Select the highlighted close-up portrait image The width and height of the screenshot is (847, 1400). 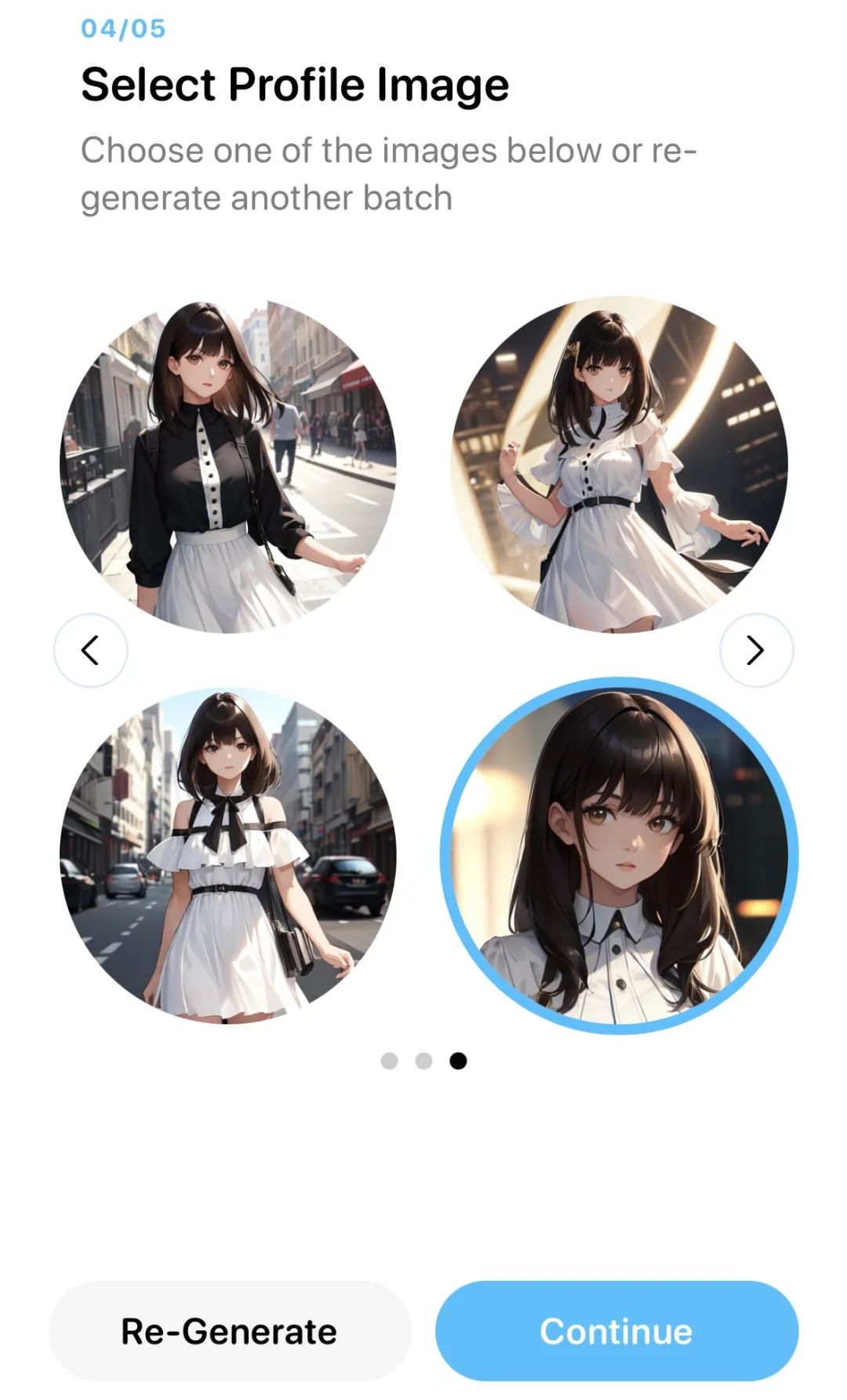(x=620, y=856)
